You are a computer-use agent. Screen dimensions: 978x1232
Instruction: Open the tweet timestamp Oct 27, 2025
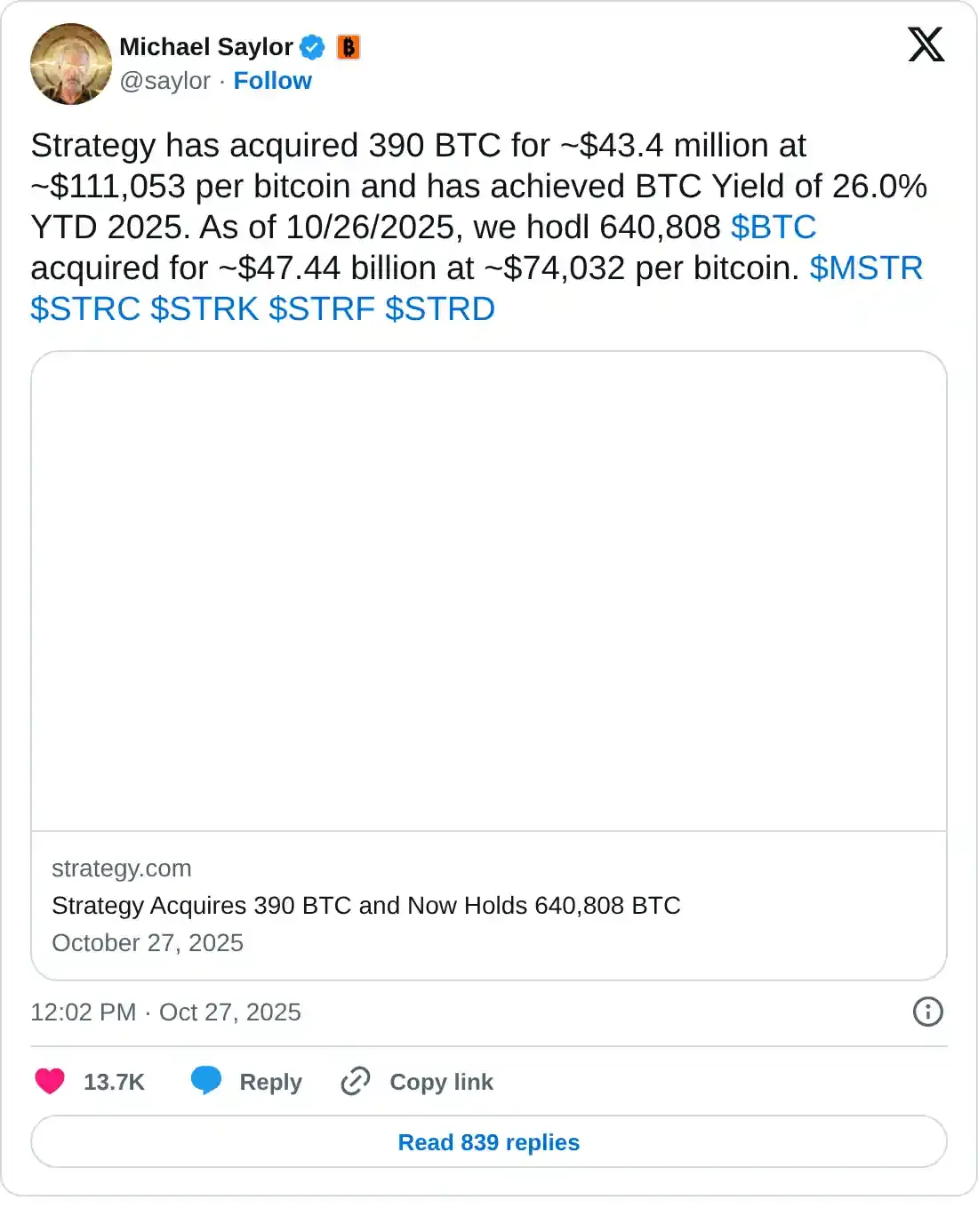[166, 1012]
